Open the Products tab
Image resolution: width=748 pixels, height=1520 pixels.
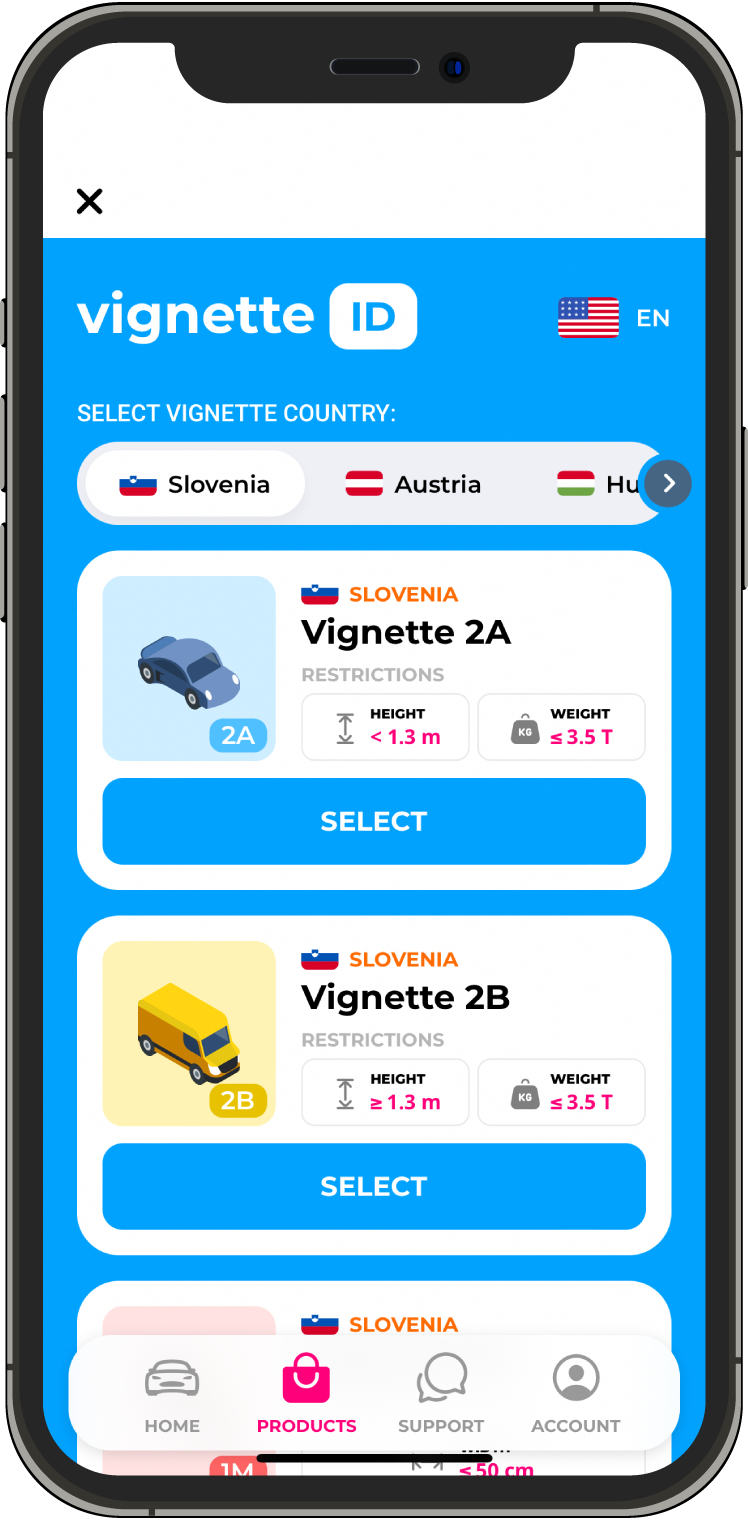tap(306, 1394)
